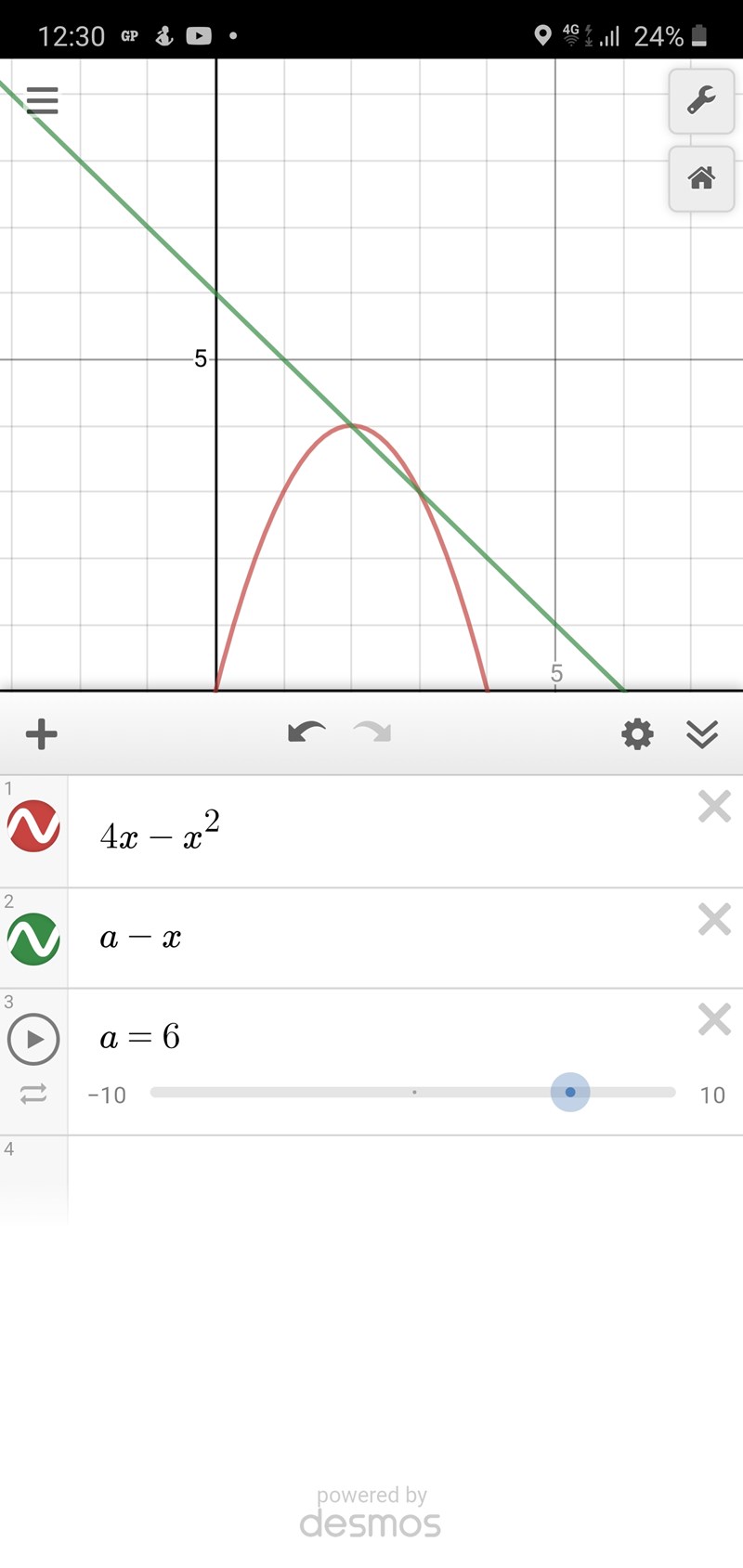This screenshot has width=743, height=1568.
Task: Open the expression list settings gear
Action: coord(637,734)
